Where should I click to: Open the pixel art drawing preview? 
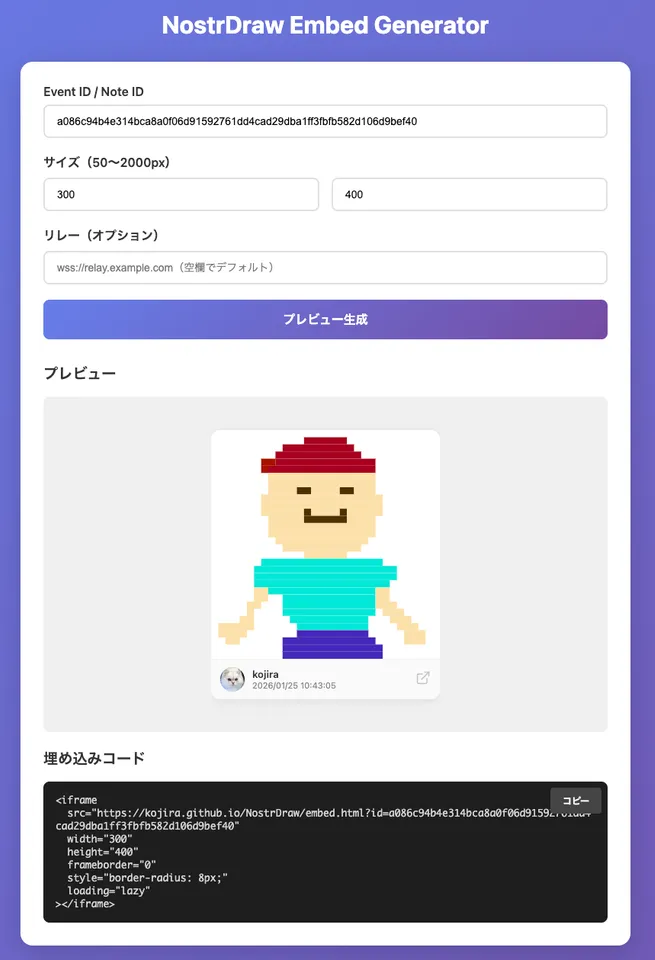click(x=325, y=545)
